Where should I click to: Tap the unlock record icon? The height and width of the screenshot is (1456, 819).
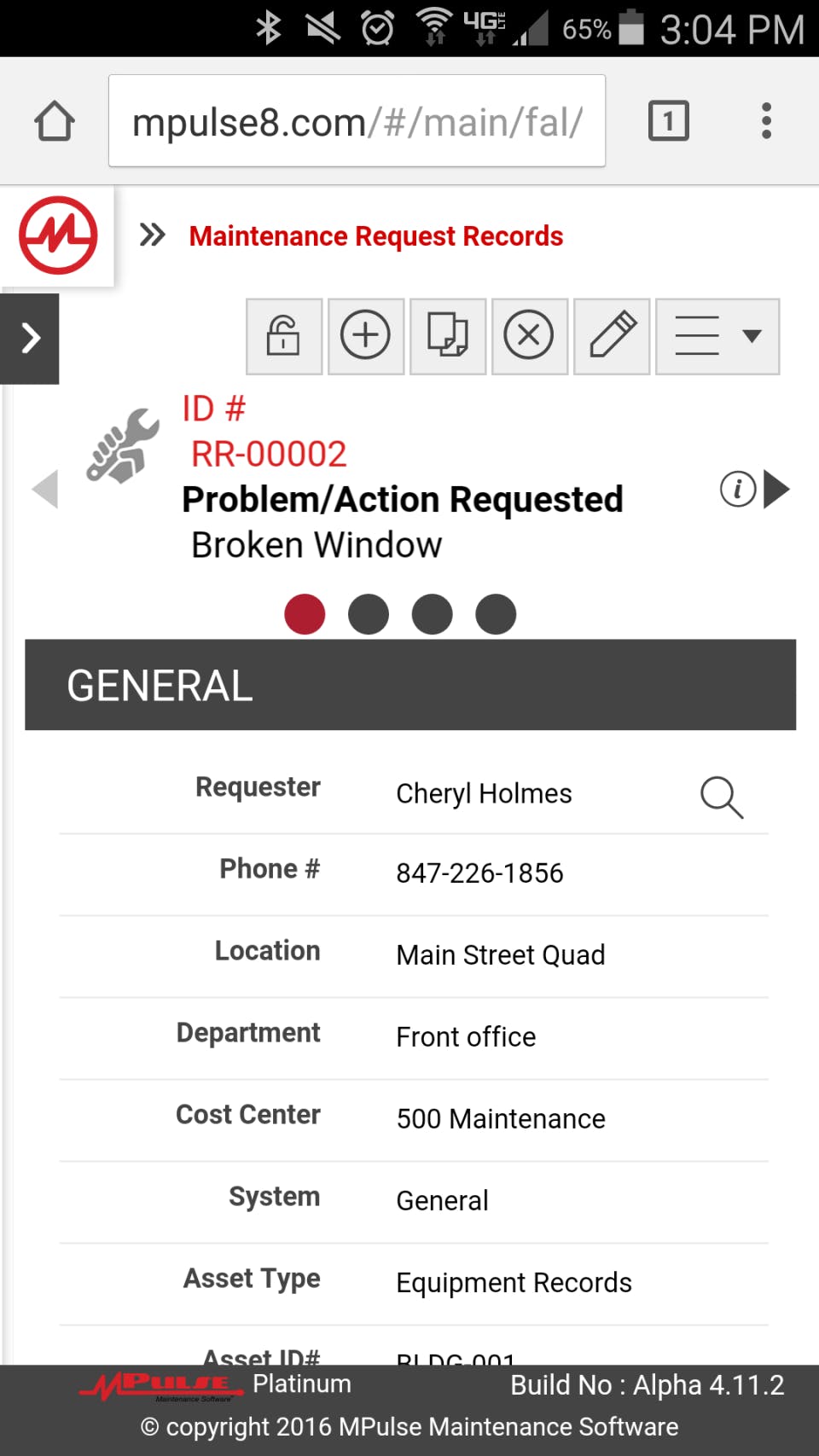click(284, 336)
